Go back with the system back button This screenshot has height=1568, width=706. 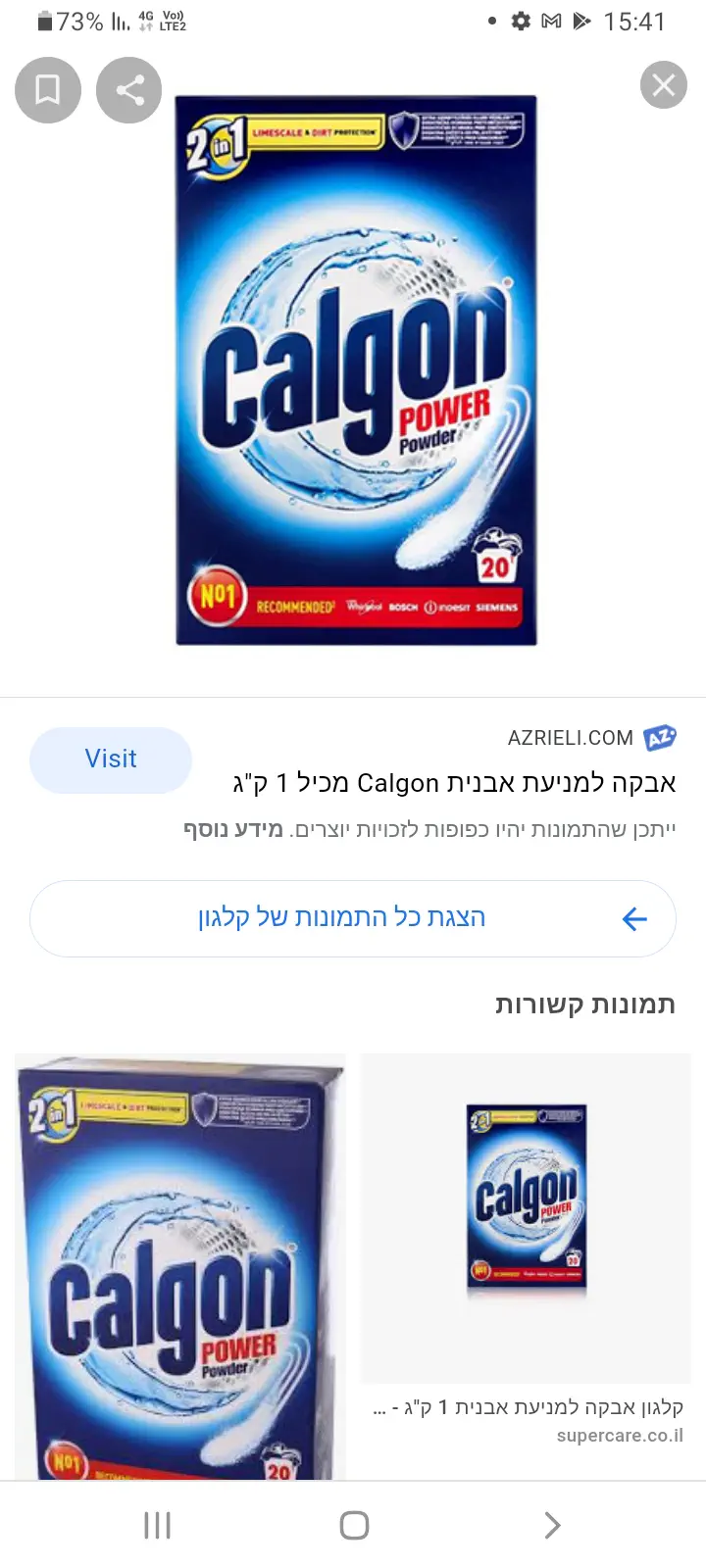pos(552,1525)
